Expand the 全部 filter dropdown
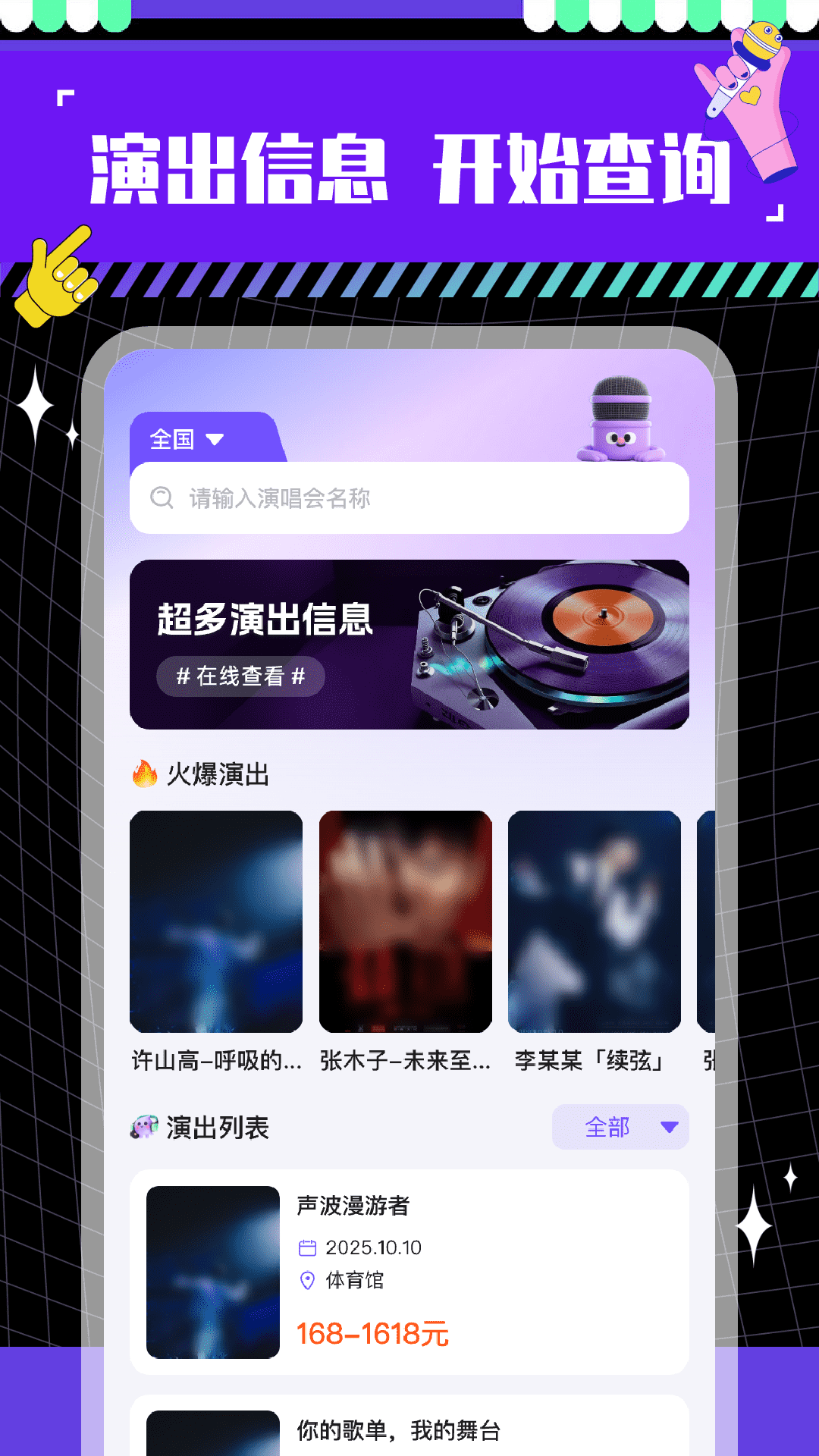Image resolution: width=819 pixels, height=1456 pixels. (x=620, y=1128)
